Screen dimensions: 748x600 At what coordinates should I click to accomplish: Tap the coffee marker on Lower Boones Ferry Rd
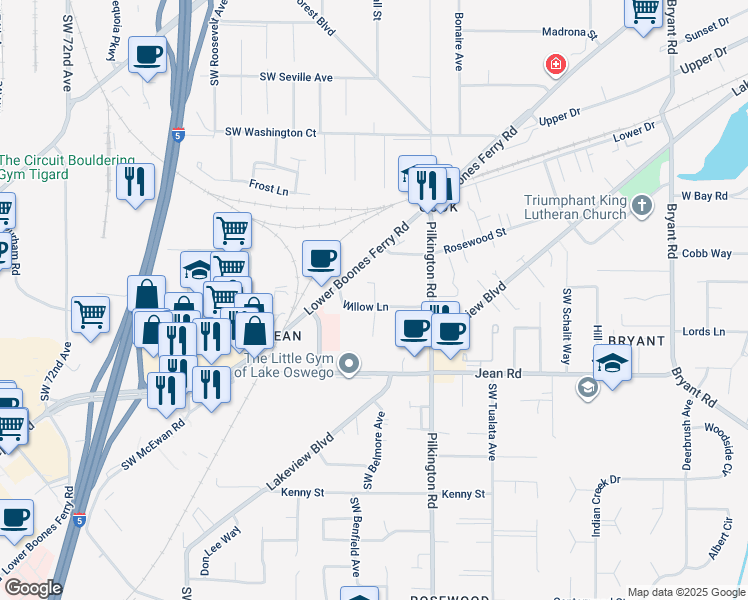tap(322, 260)
